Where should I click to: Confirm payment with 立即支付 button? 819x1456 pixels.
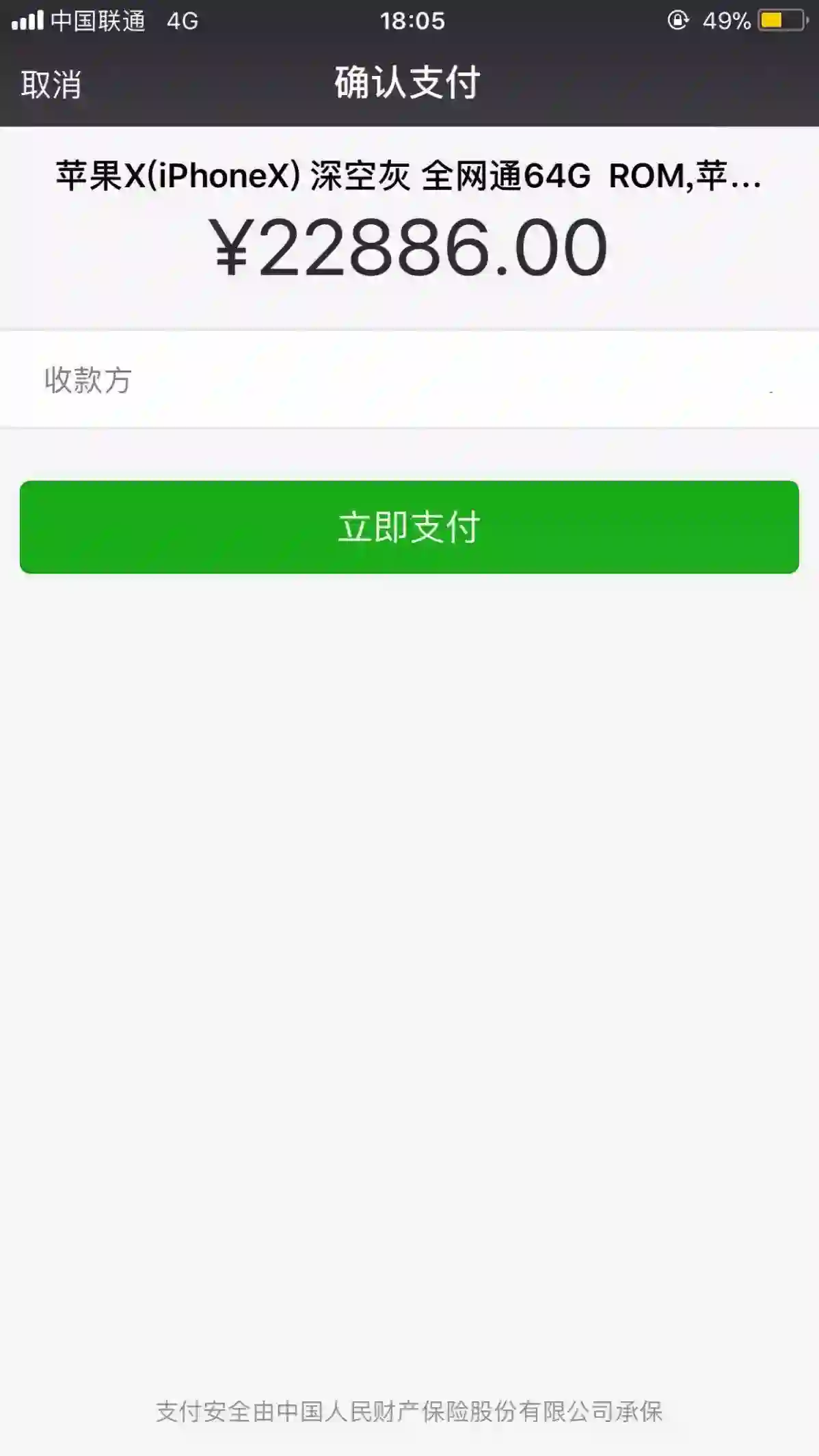coord(409,527)
